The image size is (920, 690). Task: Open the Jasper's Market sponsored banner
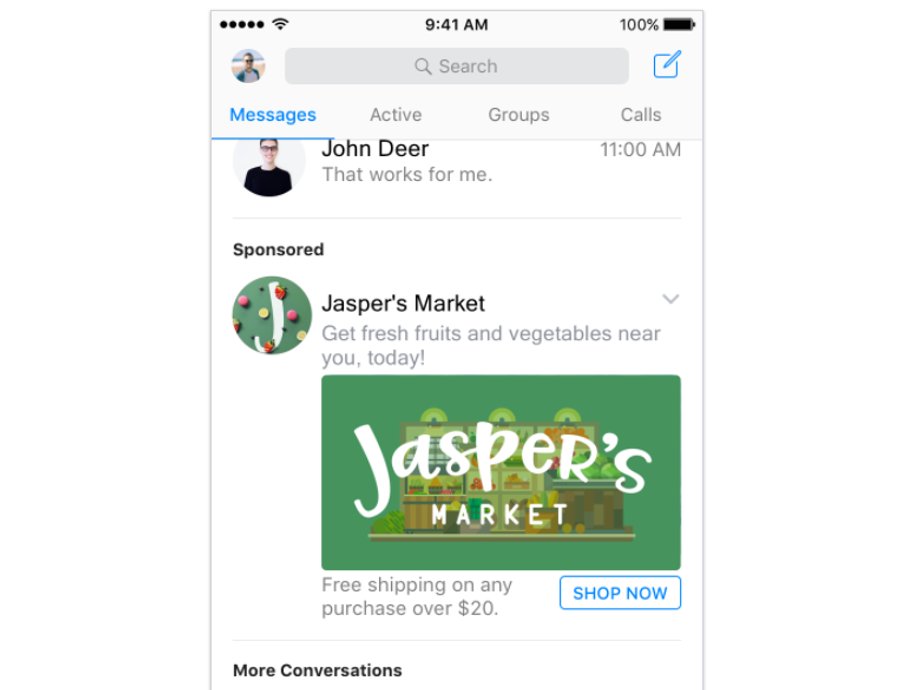pos(500,472)
